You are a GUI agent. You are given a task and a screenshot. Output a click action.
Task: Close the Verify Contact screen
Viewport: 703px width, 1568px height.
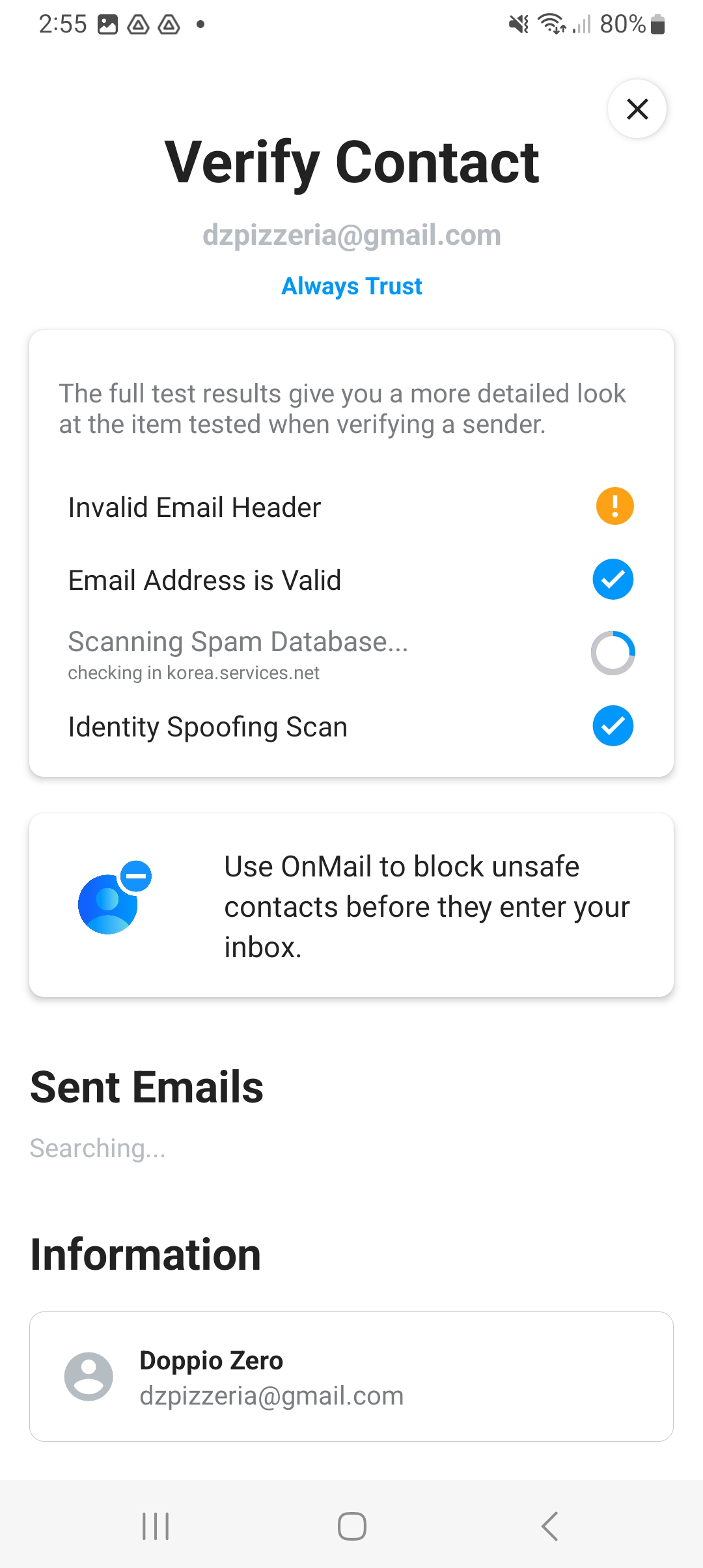click(x=637, y=109)
